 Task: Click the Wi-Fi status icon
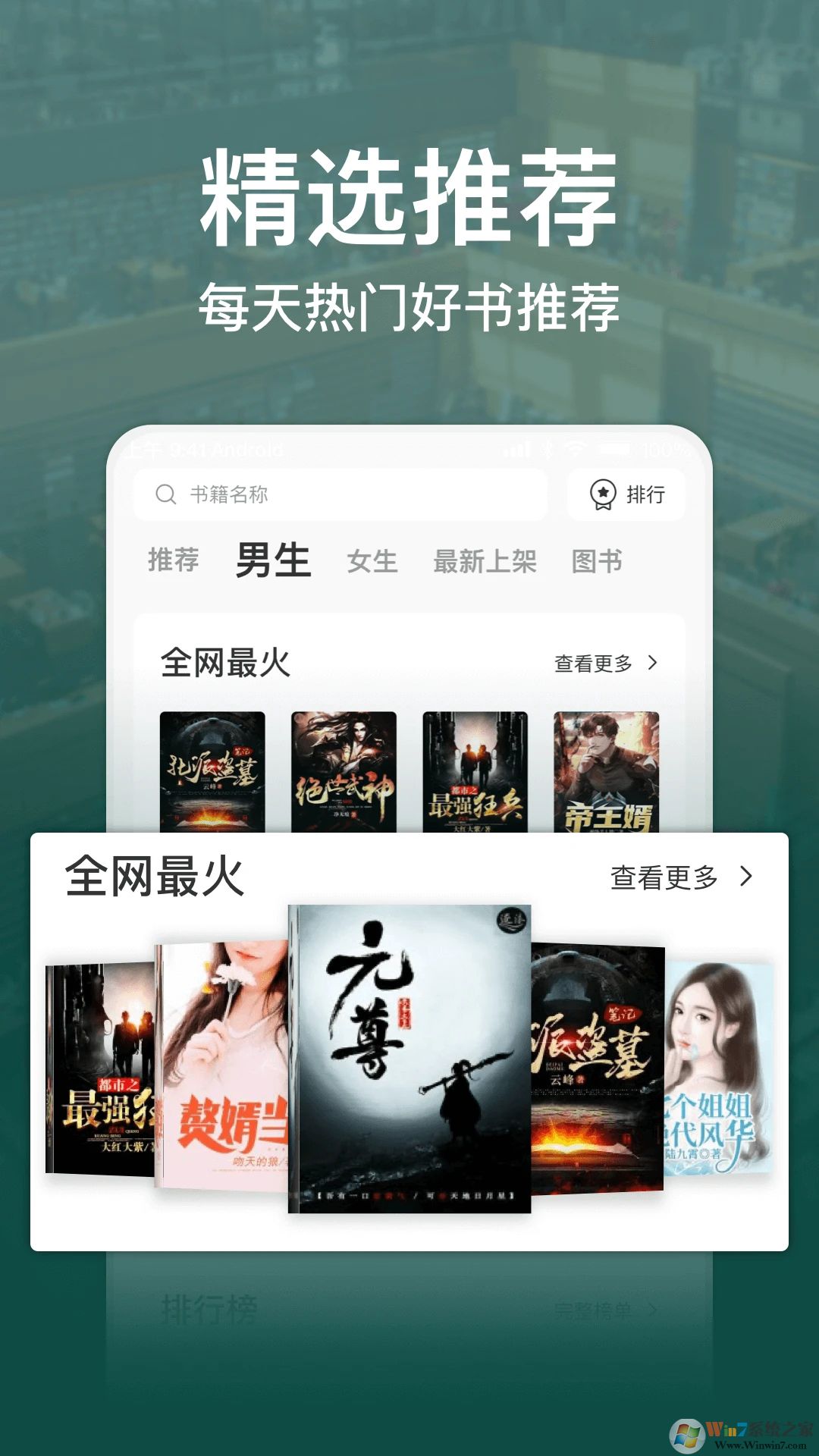[576, 448]
